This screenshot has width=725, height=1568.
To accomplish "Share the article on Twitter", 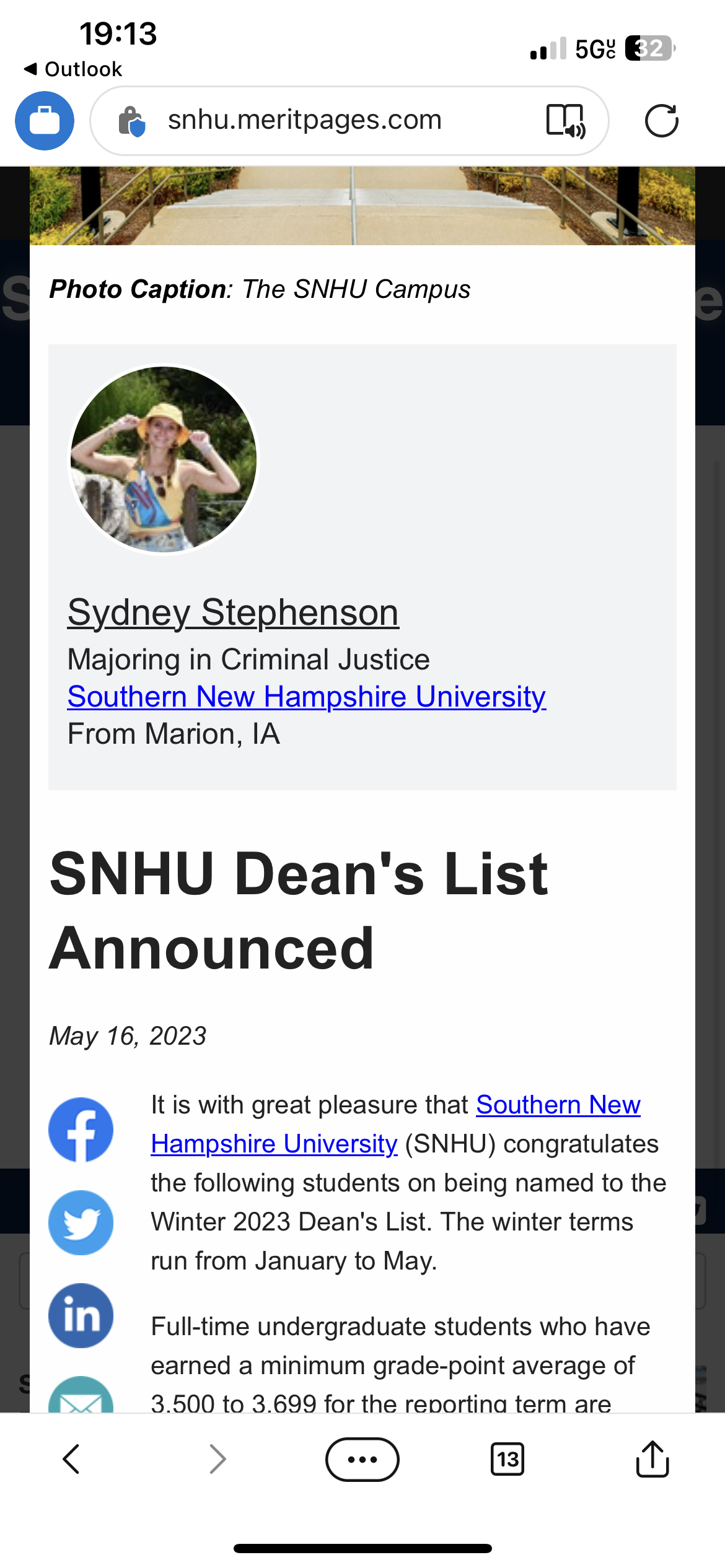I will 81,1222.
